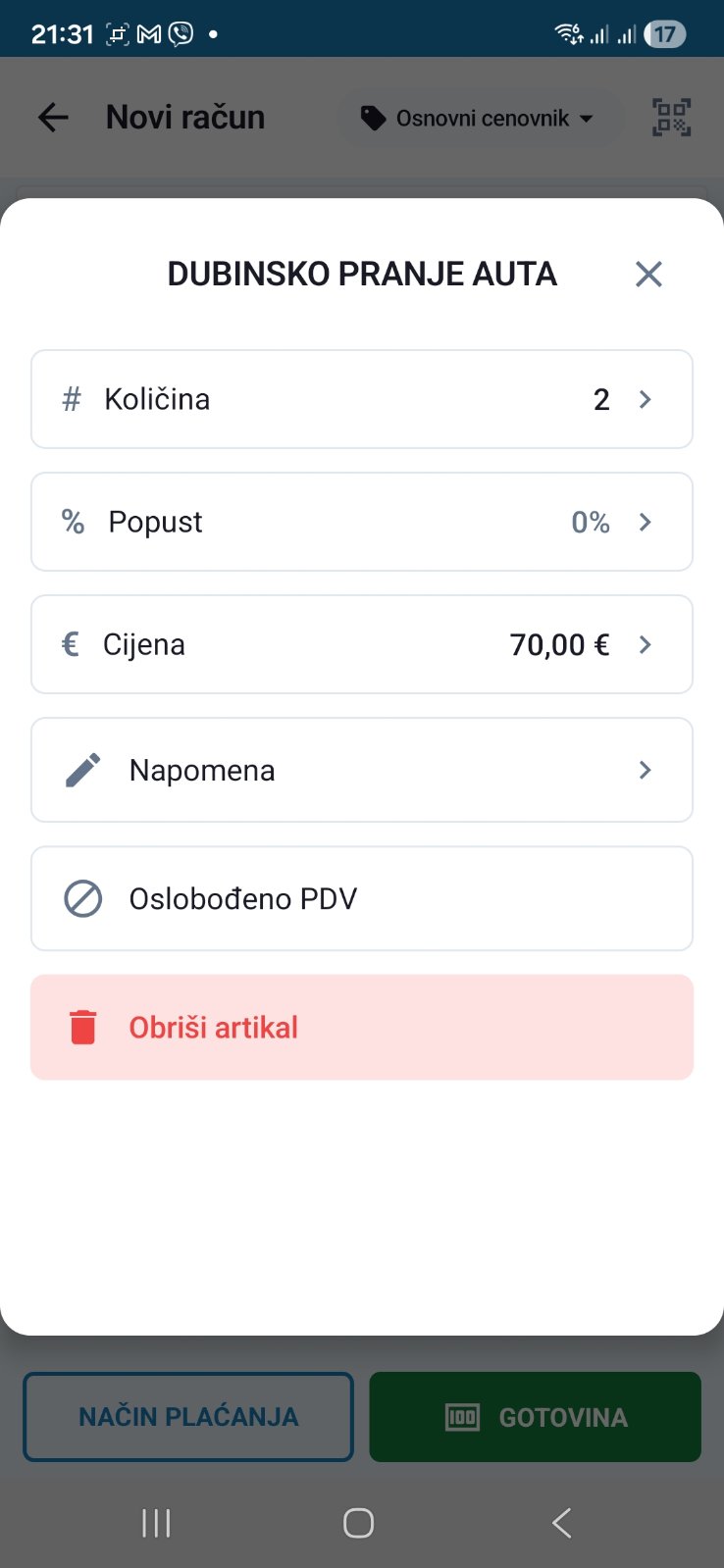Tap the back arrow next to Novi račun
Viewport: 724px width, 1568px height.
(x=52, y=117)
